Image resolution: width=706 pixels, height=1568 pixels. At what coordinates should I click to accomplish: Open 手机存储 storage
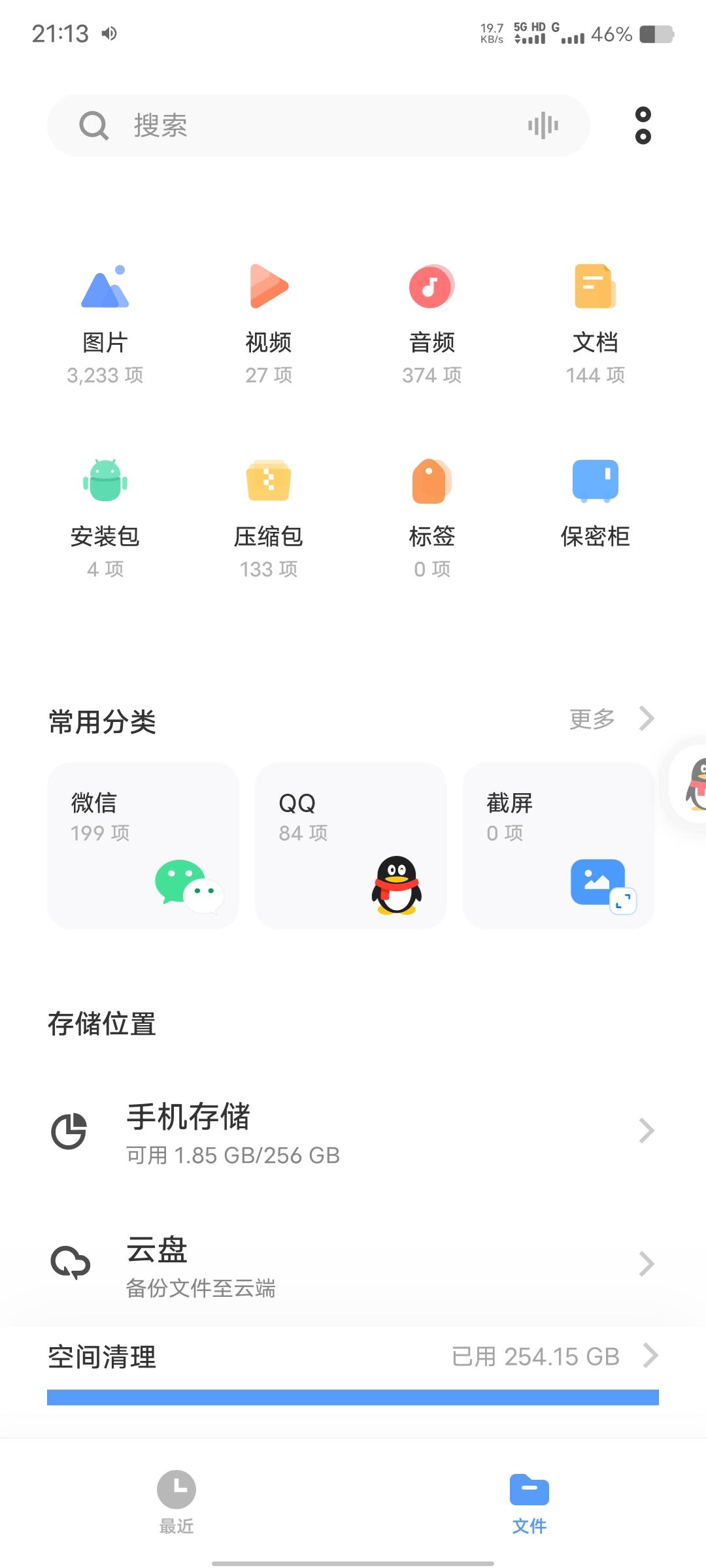[353, 1132]
